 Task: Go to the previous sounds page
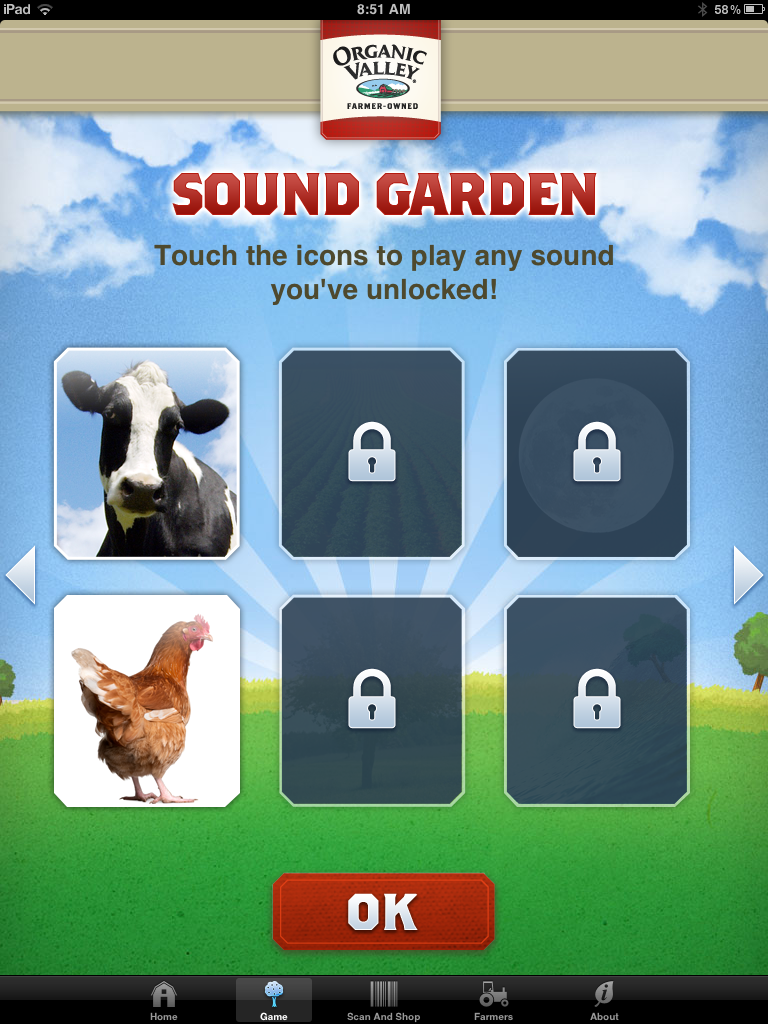(x=21, y=575)
